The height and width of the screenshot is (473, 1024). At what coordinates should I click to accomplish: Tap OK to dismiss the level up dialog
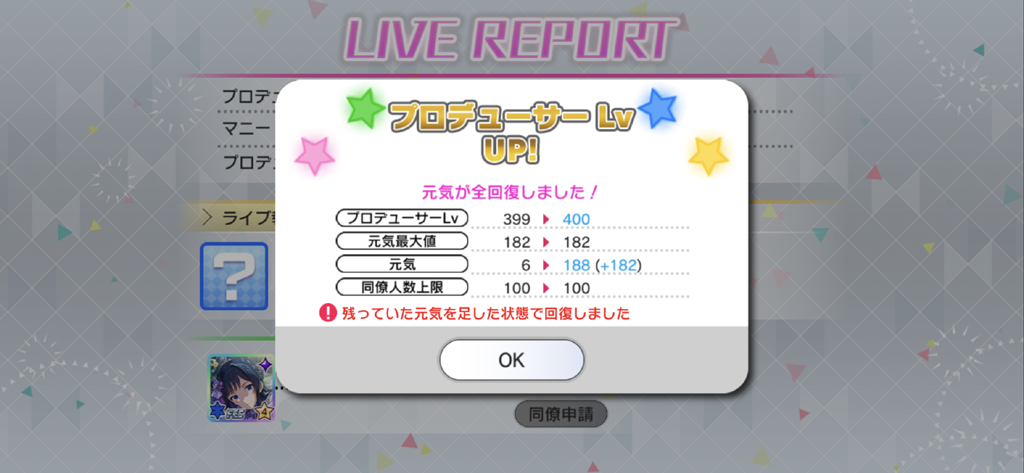[x=511, y=360]
